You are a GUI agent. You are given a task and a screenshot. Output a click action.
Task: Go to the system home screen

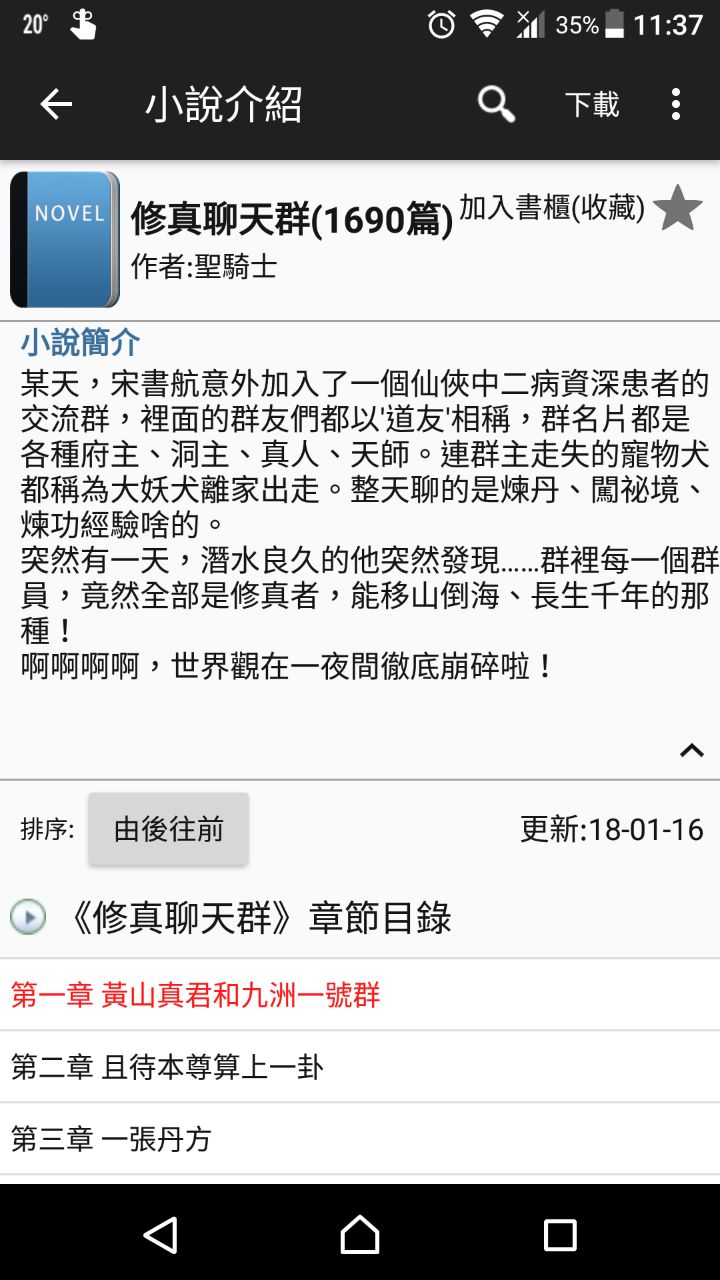[x=360, y=1234]
